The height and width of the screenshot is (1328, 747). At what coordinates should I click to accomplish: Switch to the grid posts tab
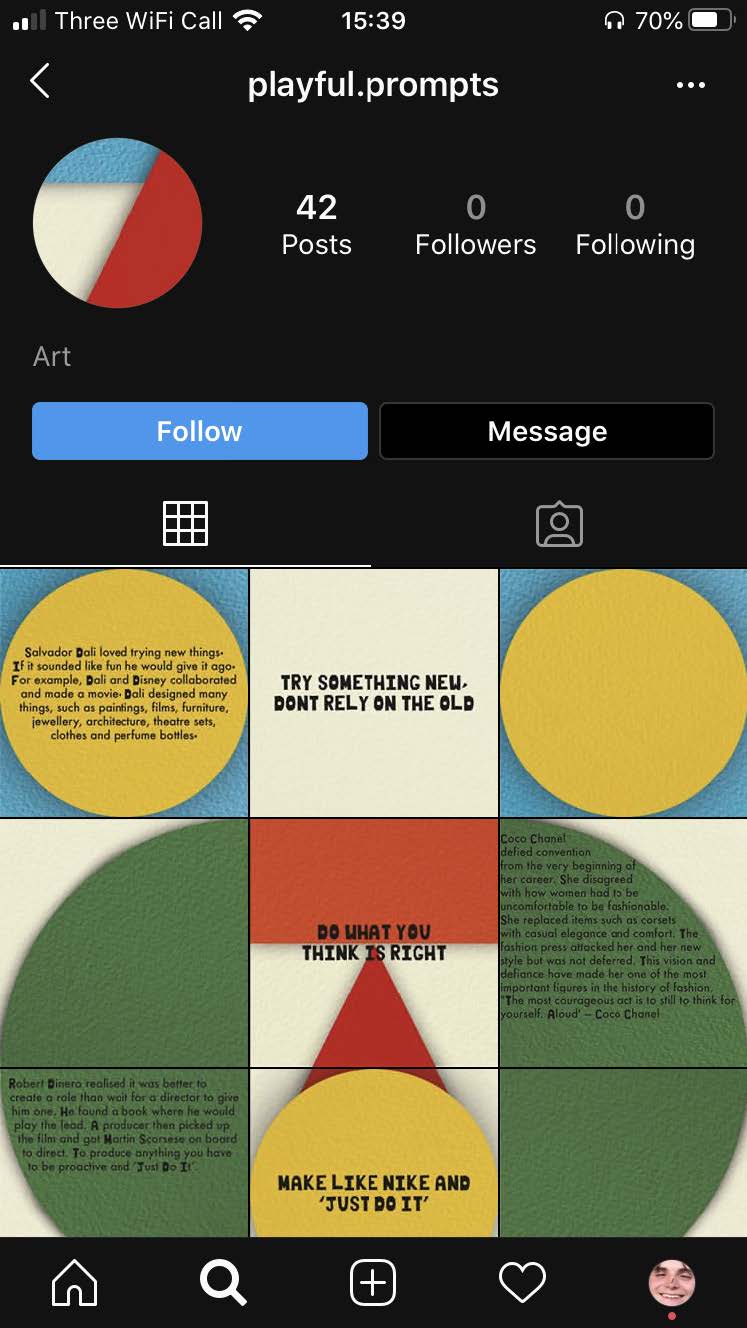pos(186,524)
